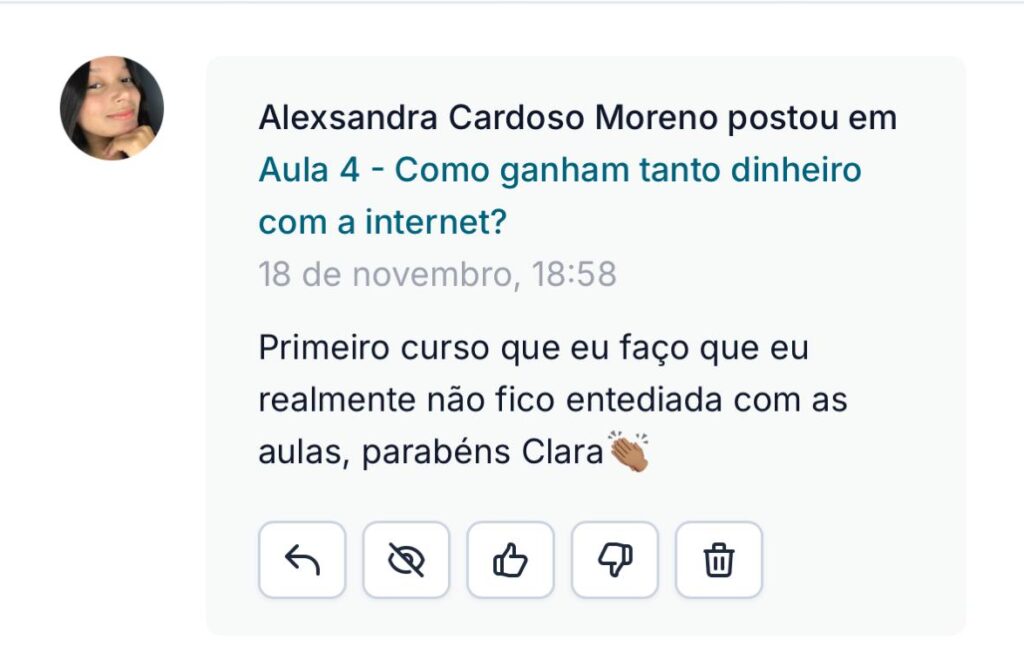Delete the comment with the trash icon
Image resolution: width=1024 pixels, height=668 pixels.
718,560
